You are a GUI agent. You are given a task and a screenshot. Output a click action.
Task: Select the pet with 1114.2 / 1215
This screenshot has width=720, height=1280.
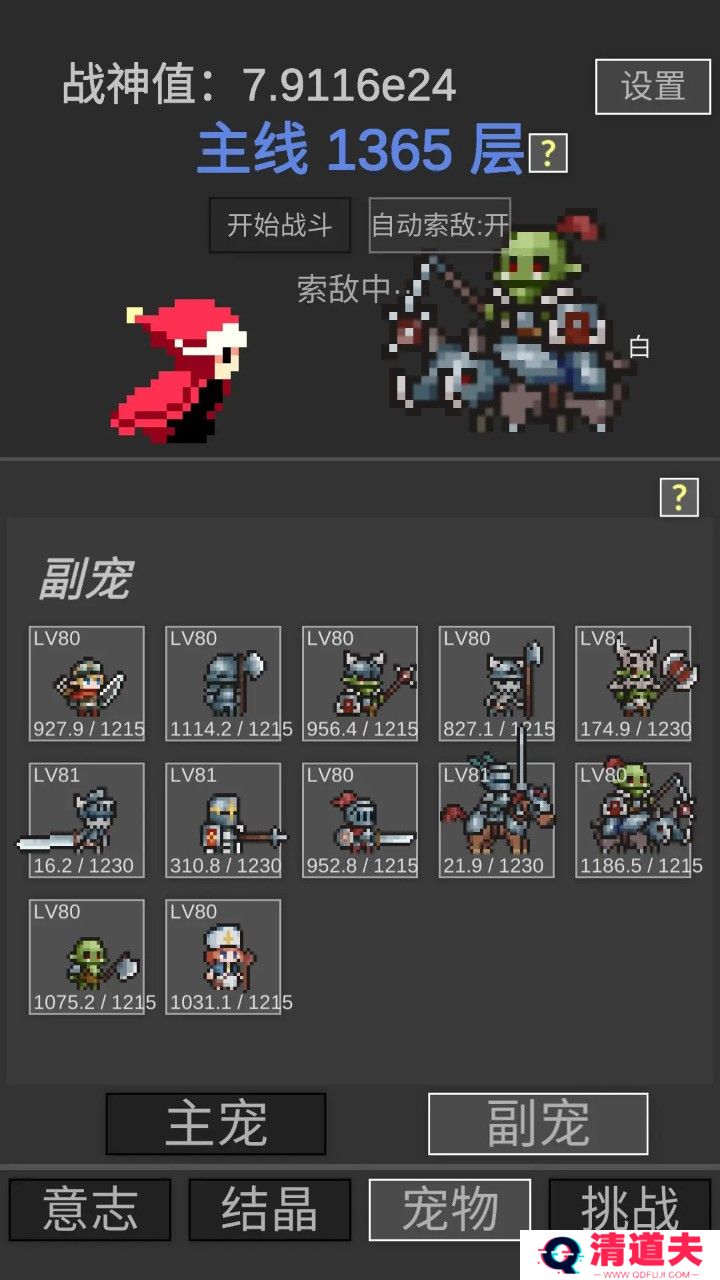(223, 684)
